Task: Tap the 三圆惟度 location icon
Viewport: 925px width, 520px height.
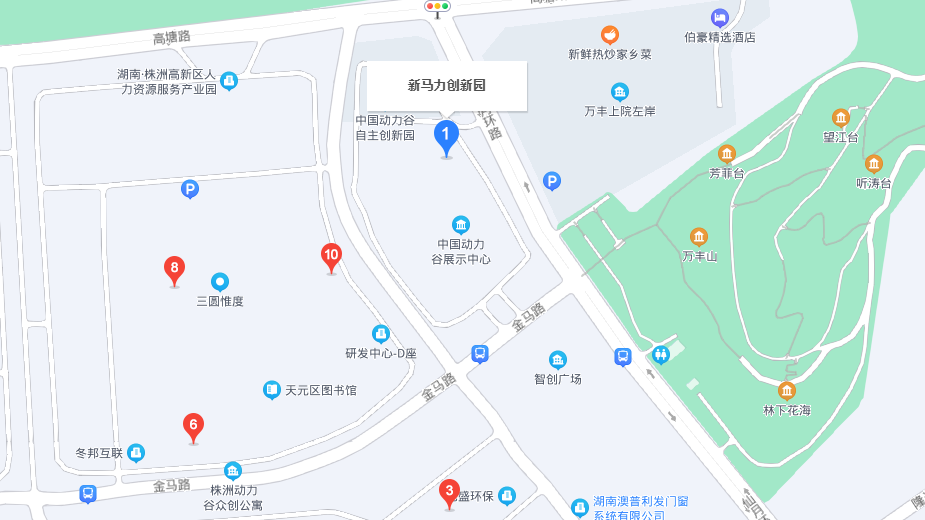Action: pos(220,282)
